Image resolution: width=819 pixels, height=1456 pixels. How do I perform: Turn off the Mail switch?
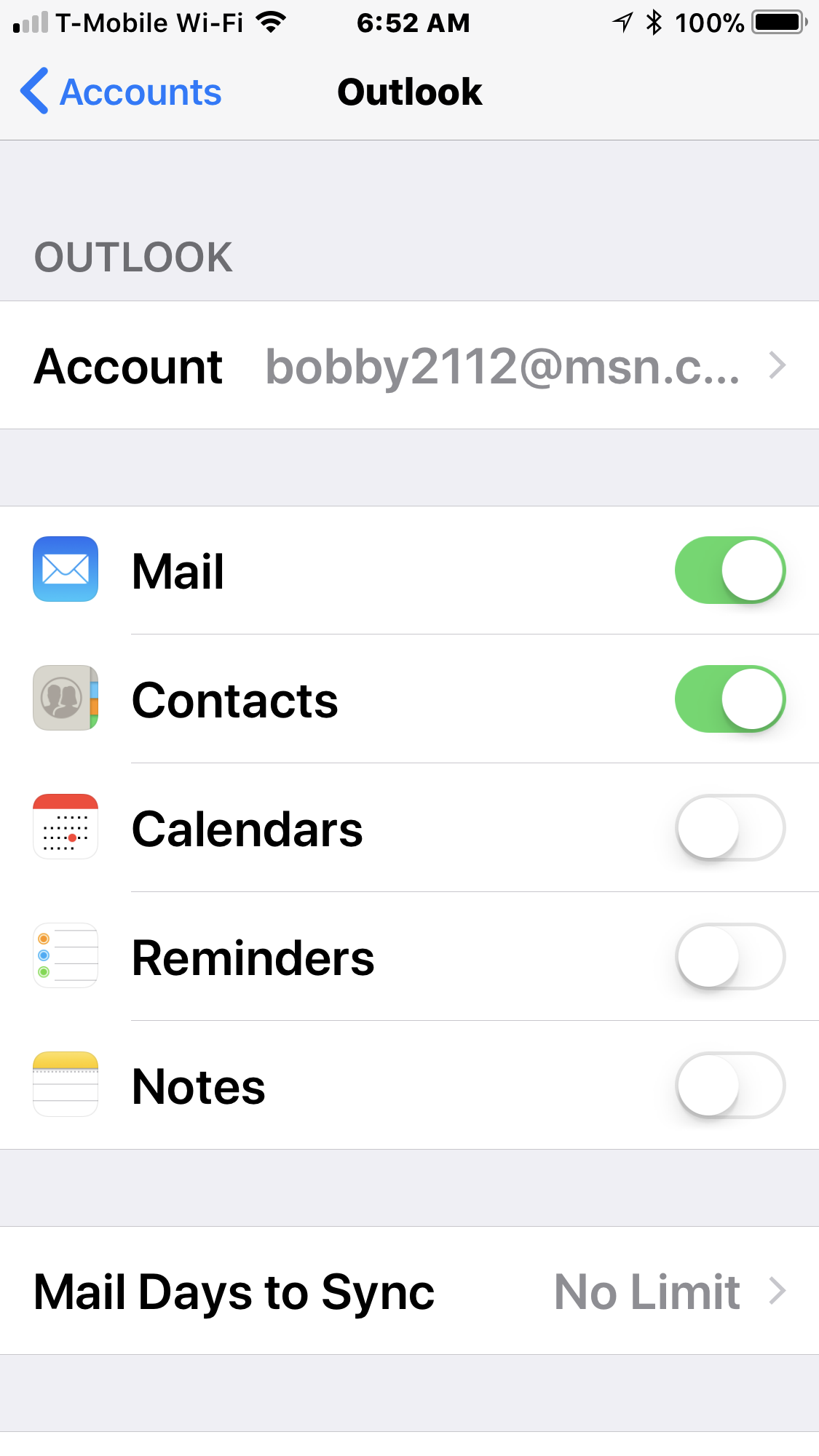point(730,570)
